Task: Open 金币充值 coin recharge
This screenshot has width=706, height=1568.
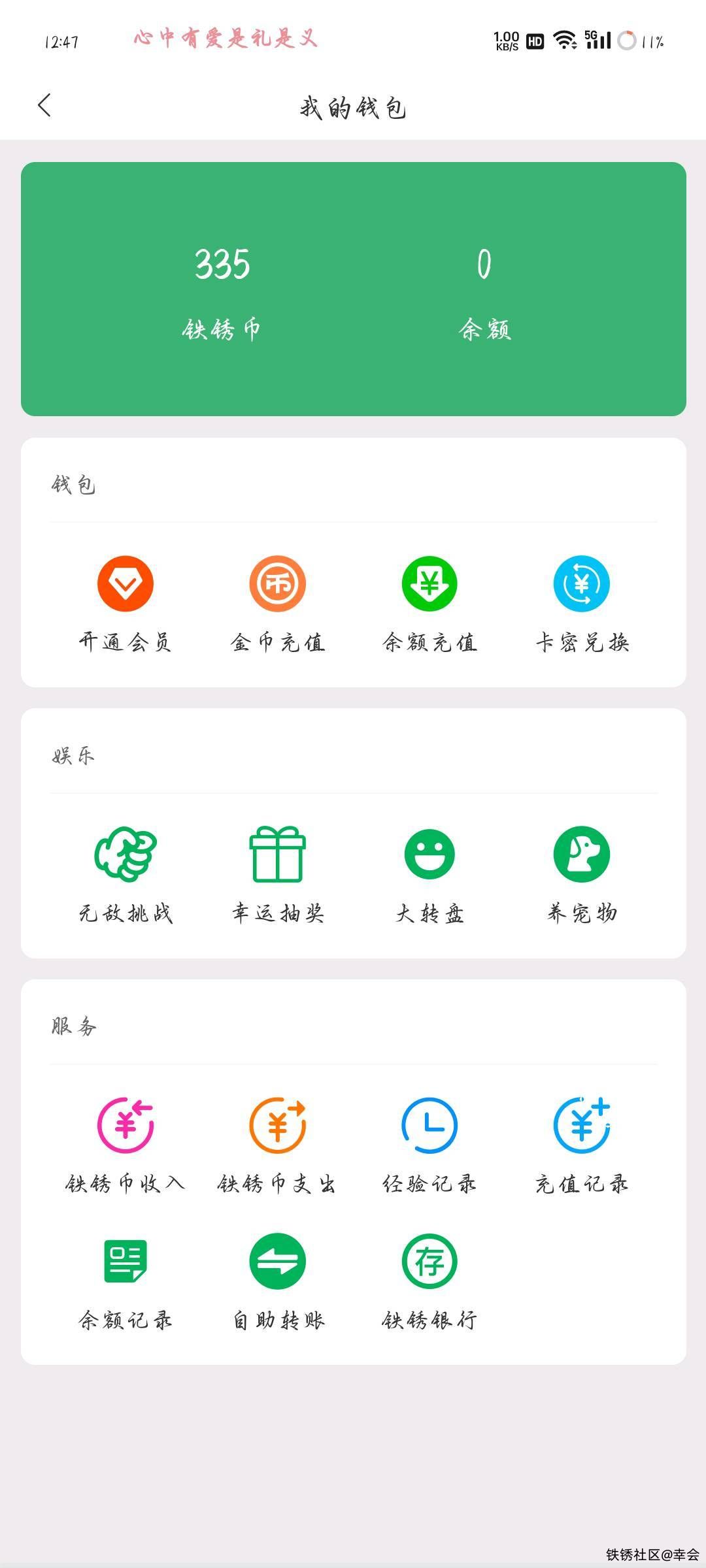Action: point(277,584)
